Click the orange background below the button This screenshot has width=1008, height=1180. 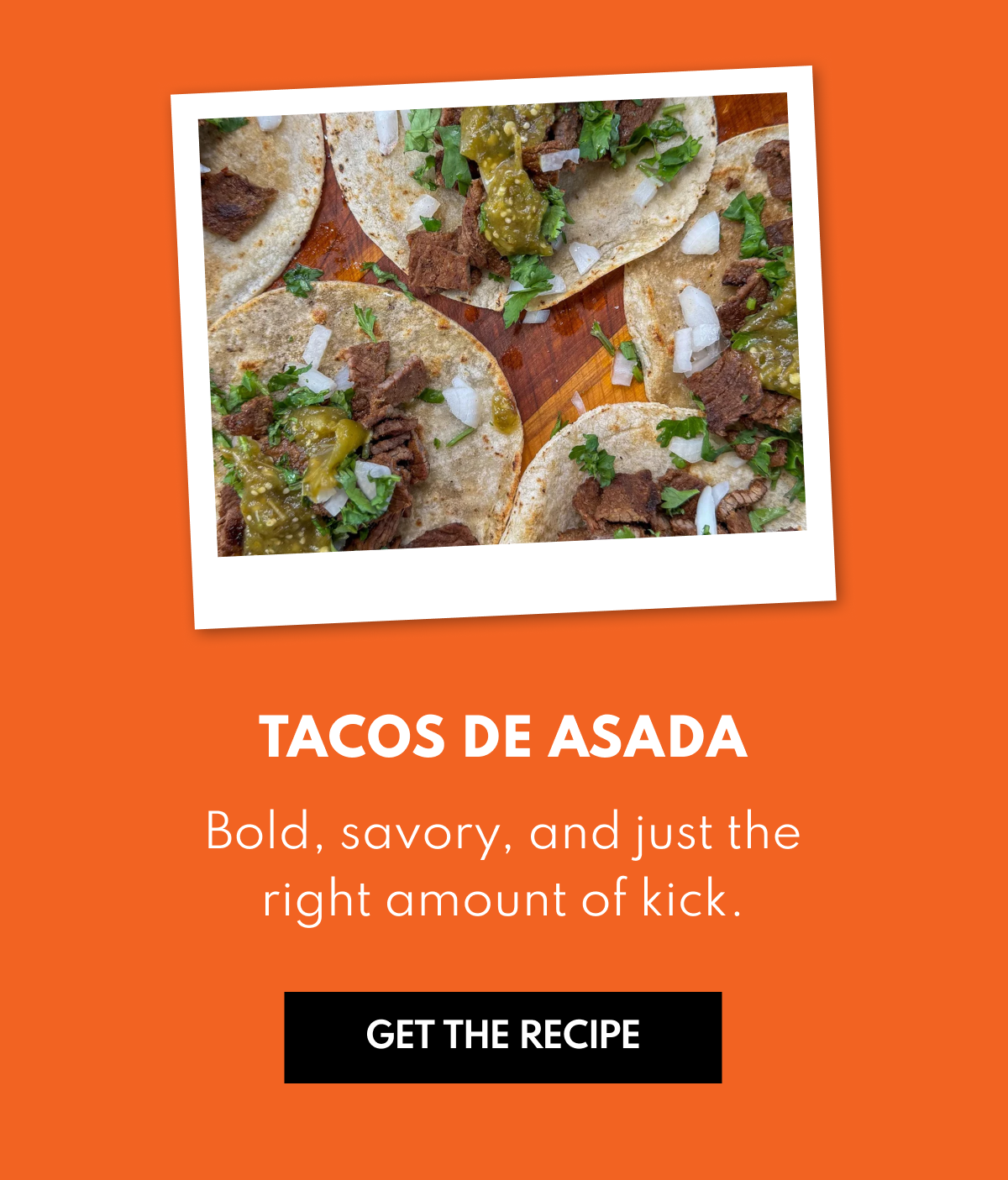pyautogui.click(x=504, y=1134)
